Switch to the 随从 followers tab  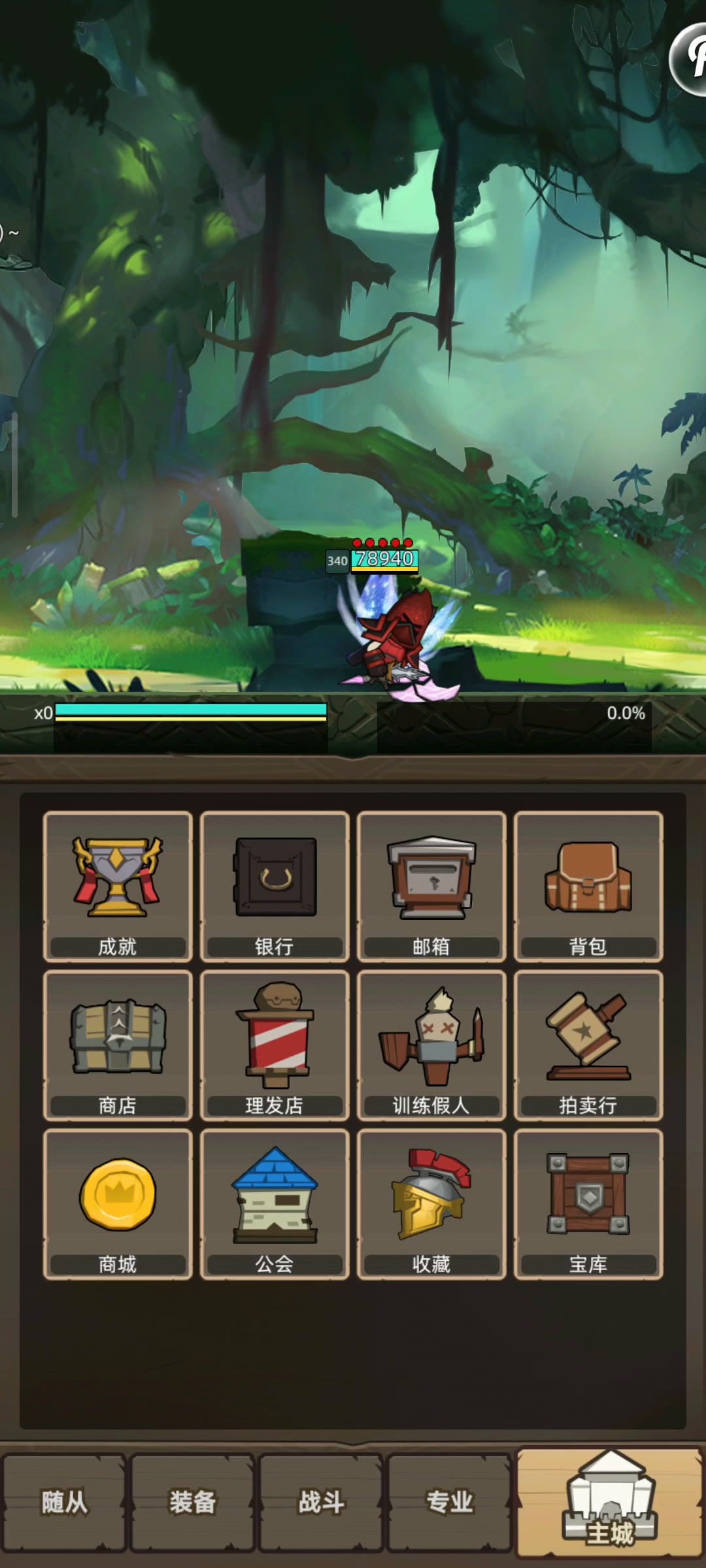coord(64,1503)
